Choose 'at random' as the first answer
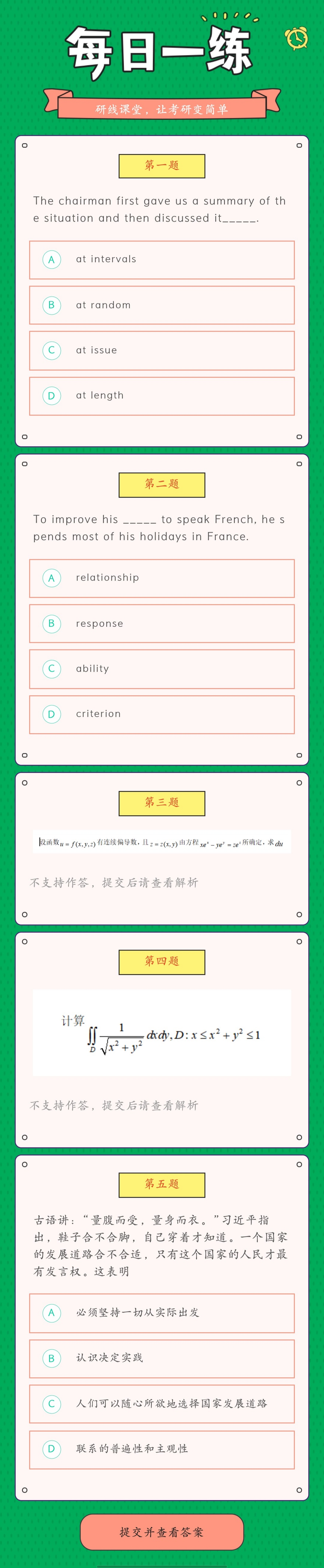 pyautogui.click(x=161, y=305)
